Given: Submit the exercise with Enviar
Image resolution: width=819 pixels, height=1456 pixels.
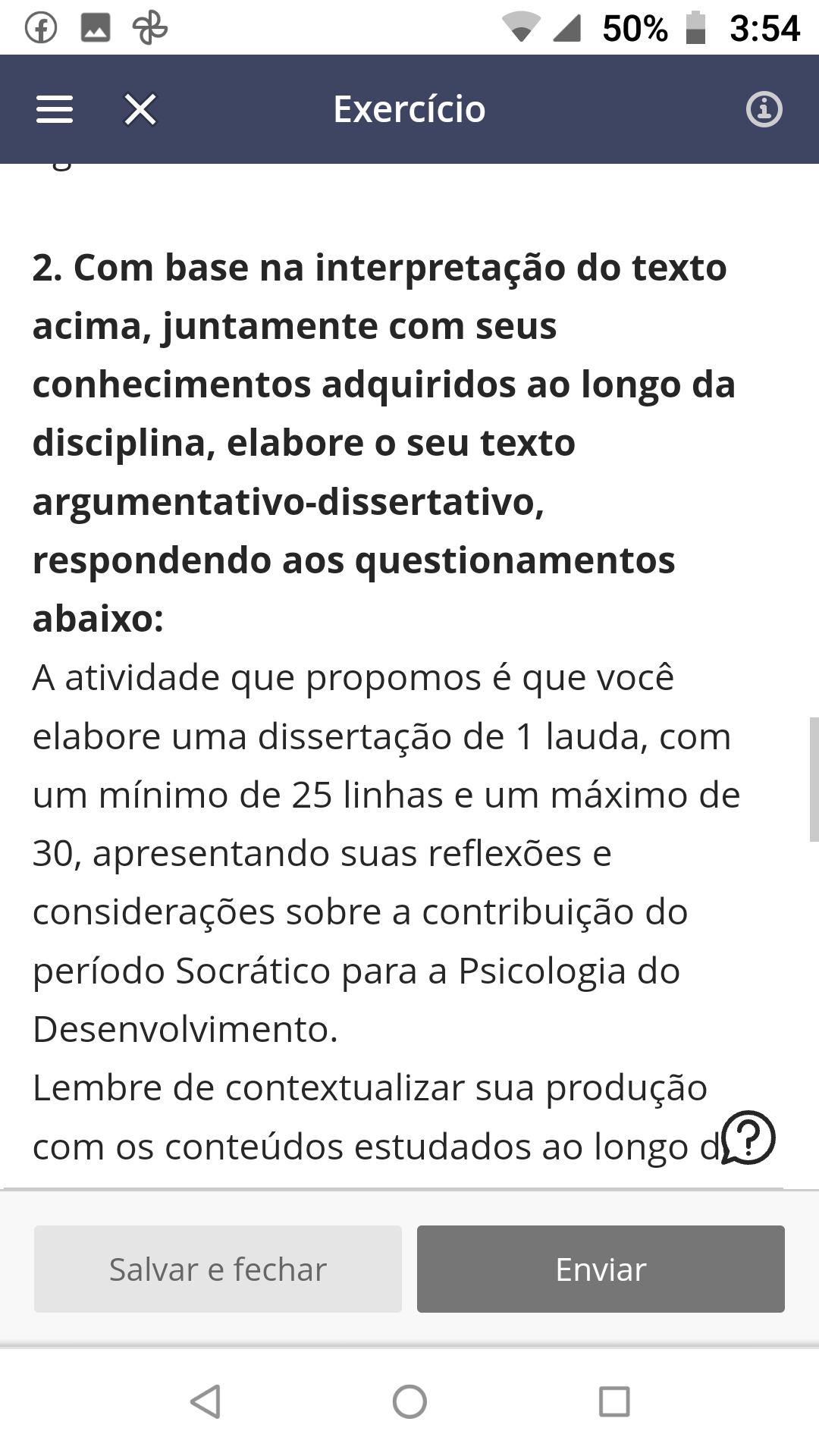Looking at the screenshot, I should click(601, 1269).
